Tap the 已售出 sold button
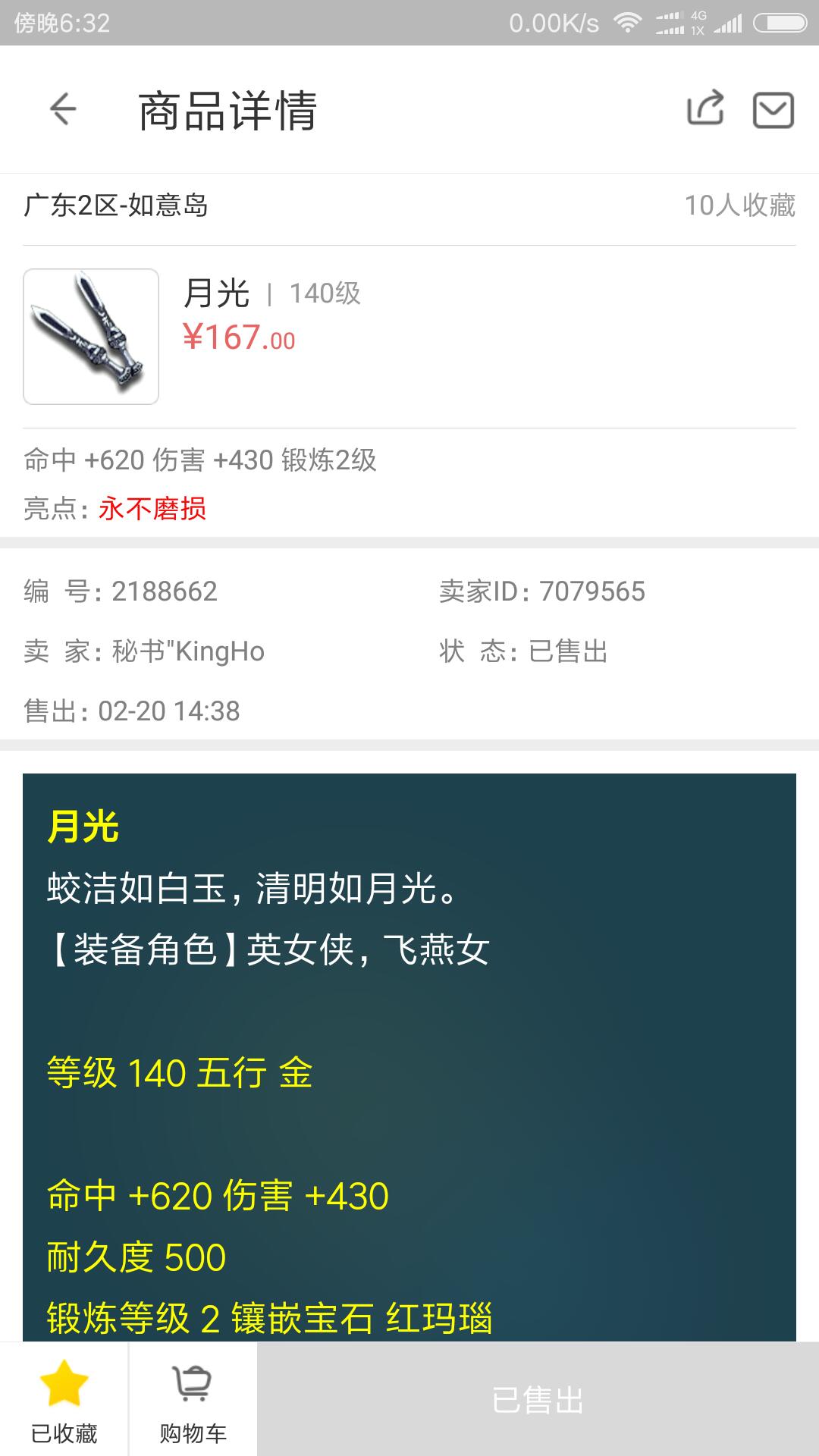This screenshot has width=819, height=1456. [x=538, y=1400]
